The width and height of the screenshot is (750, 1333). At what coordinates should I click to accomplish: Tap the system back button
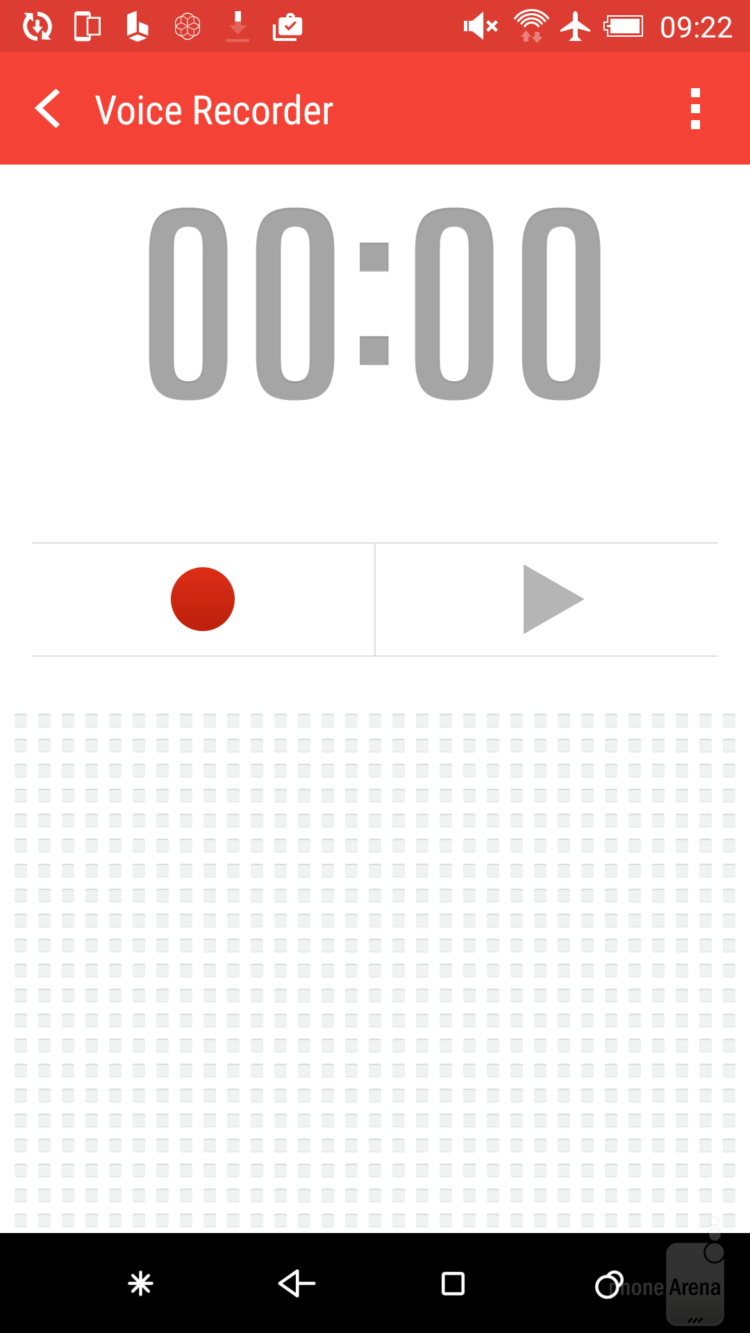[x=297, y=1283]
